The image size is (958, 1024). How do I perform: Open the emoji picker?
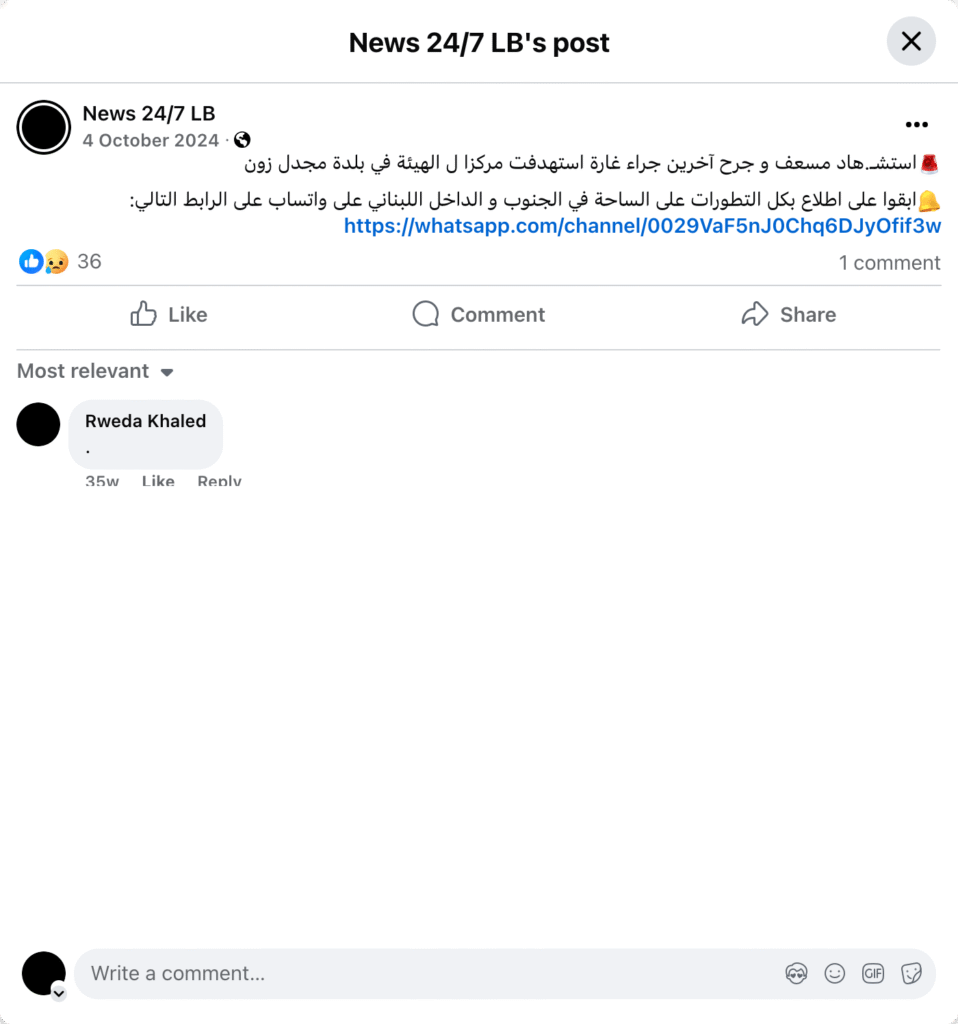tap(834, 973)
